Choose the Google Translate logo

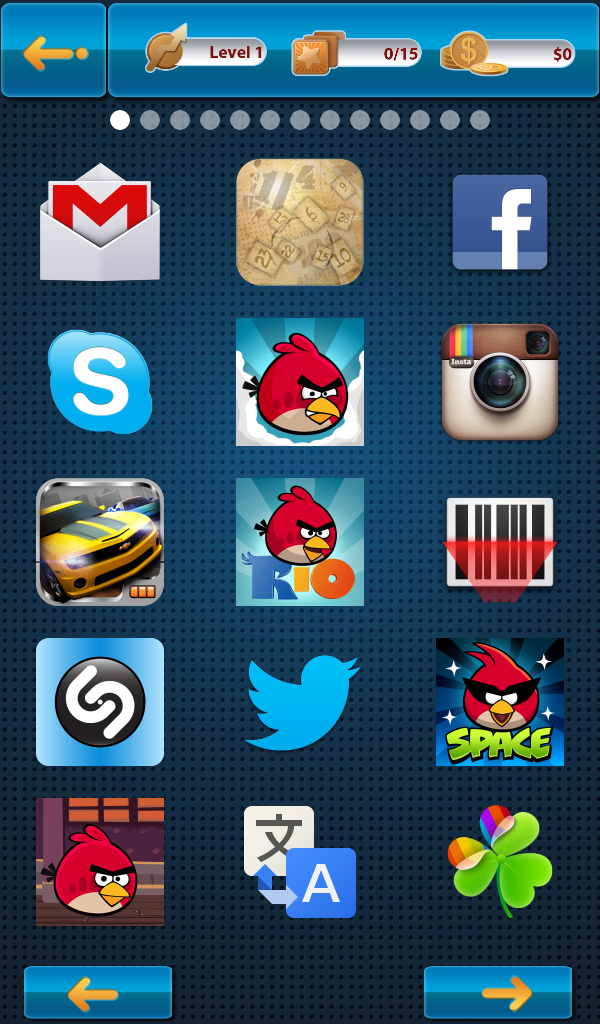point(300,862)
